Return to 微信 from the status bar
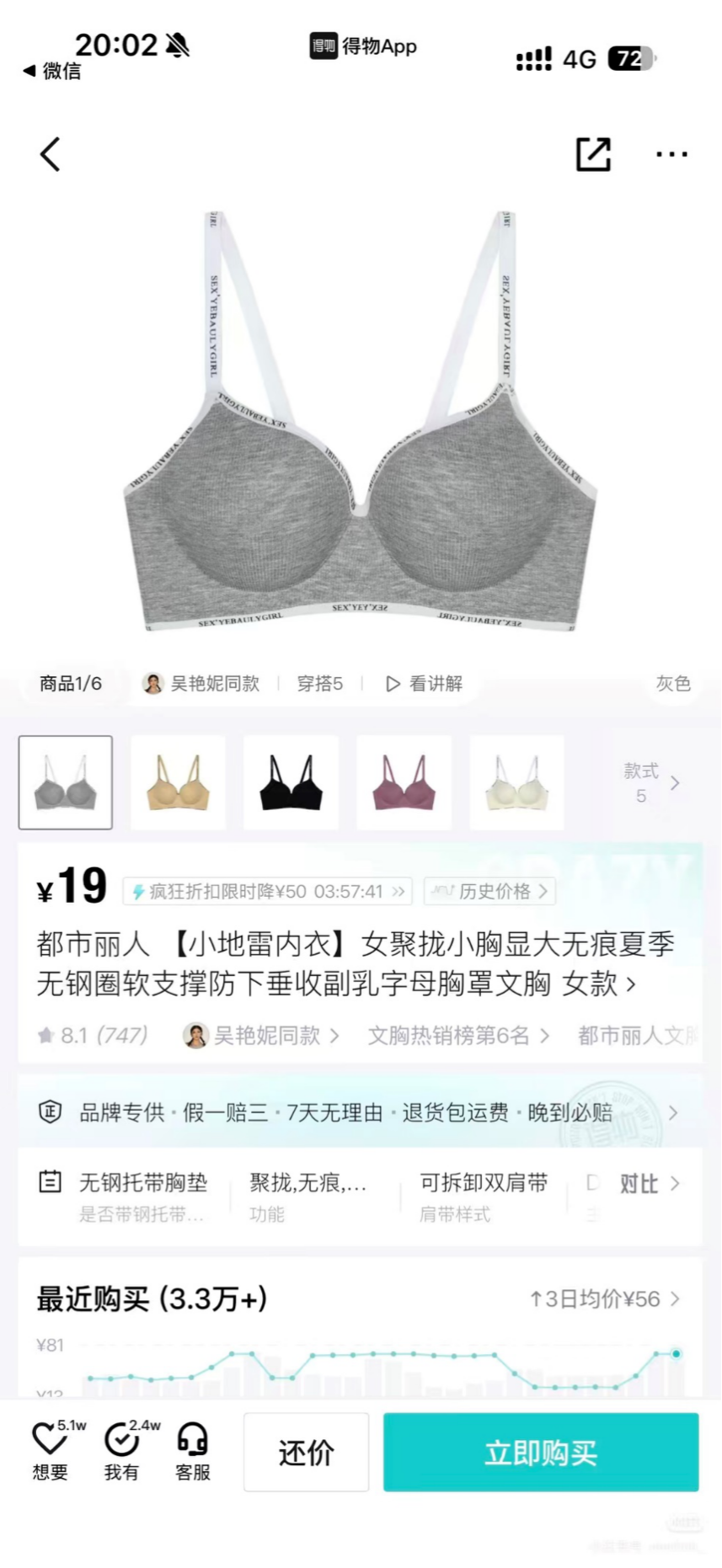Image resolution: width=722 pixels, height=1568 pixels. (x=52, y=71)
